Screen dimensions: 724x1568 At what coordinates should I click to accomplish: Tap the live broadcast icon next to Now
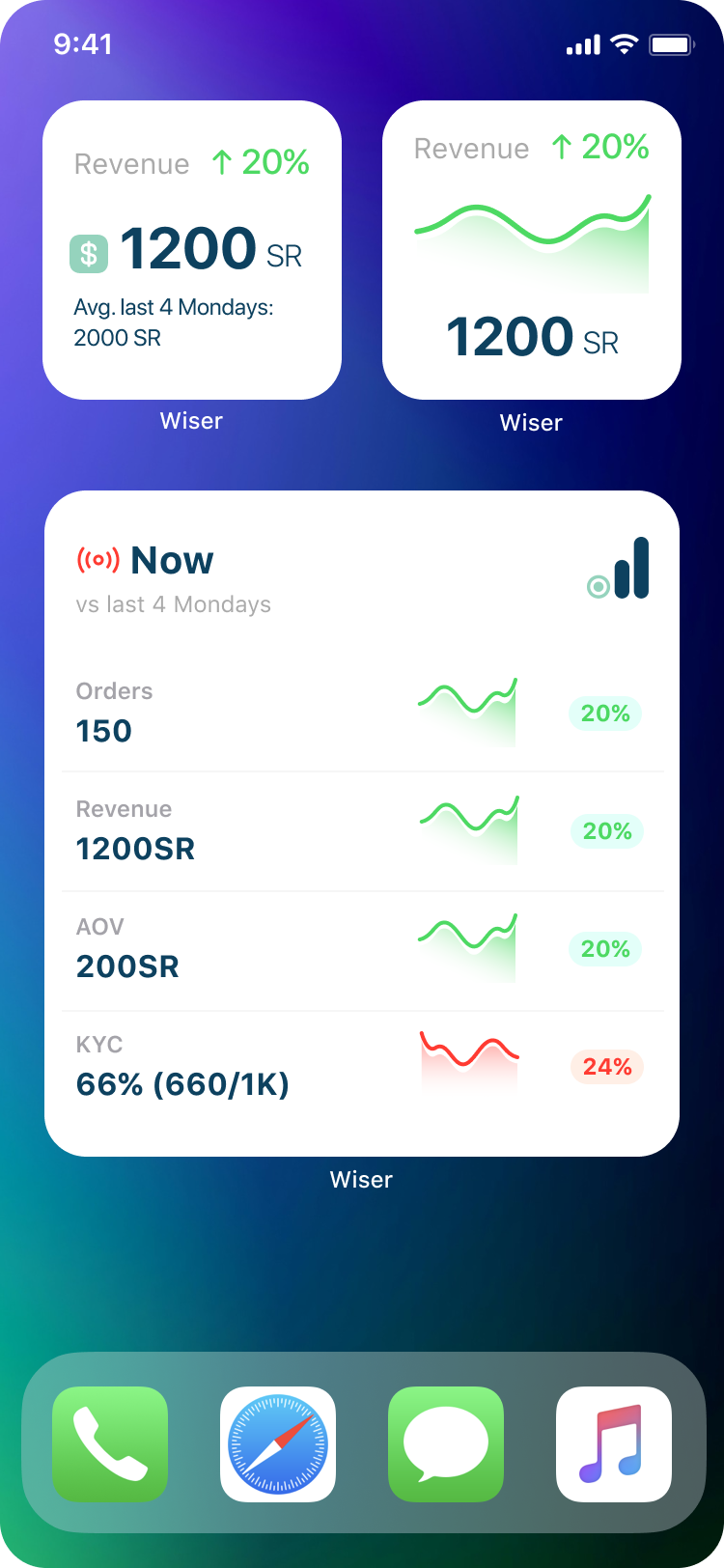96,560
